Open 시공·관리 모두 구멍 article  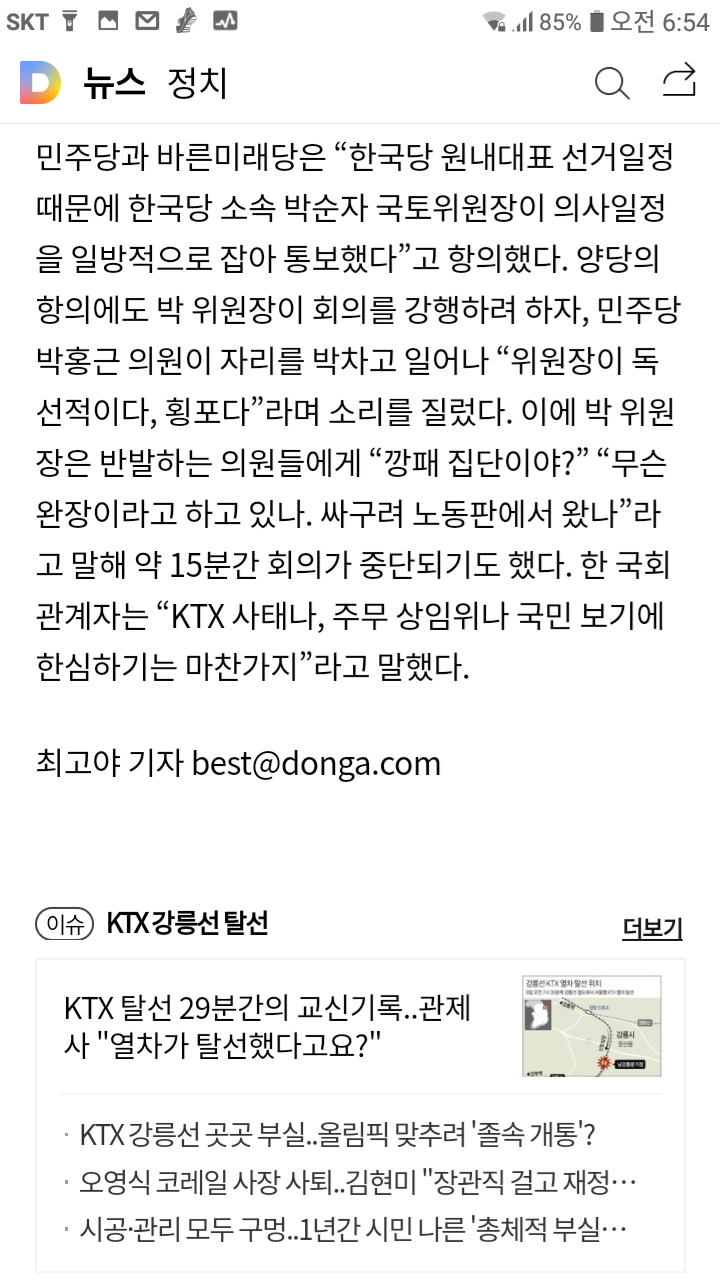pos(353,1229)
